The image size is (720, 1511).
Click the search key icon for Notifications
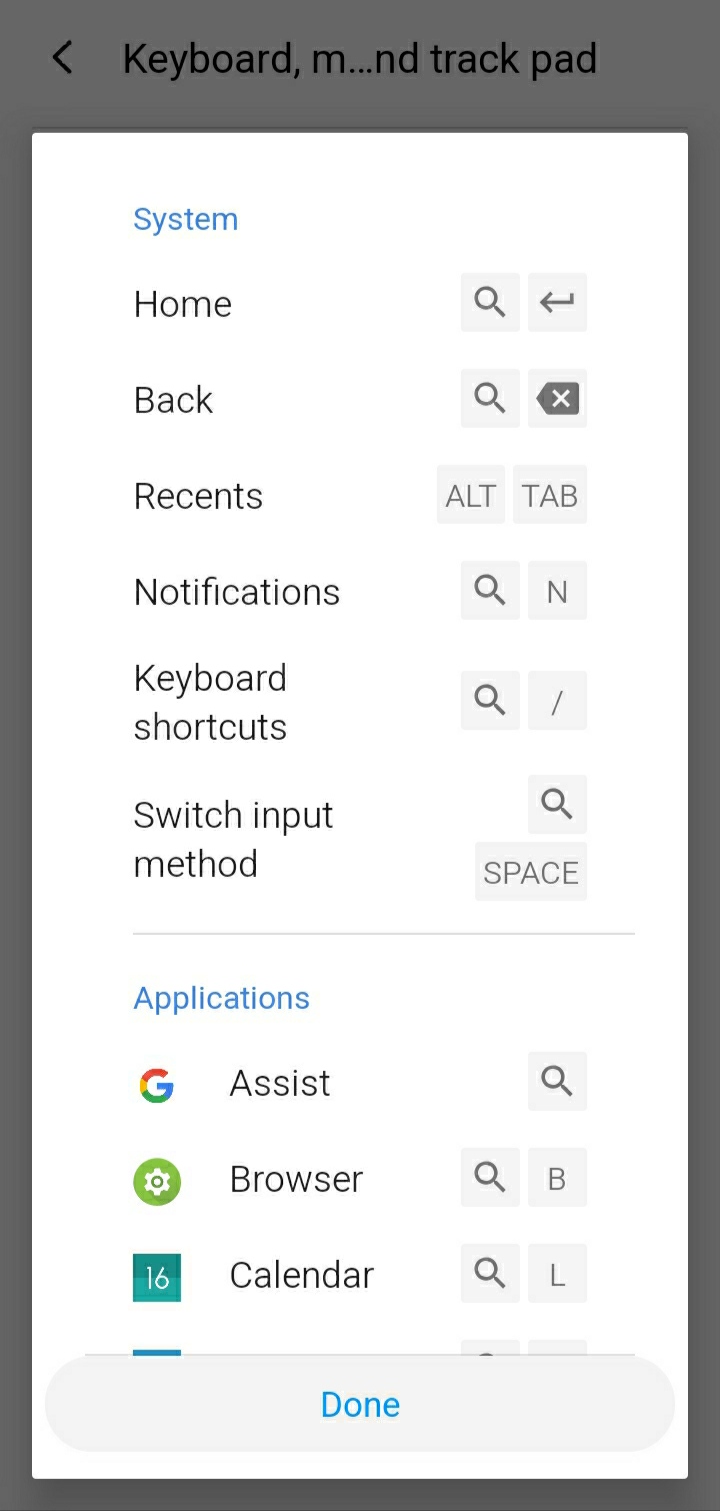click(x=490, y=590)
